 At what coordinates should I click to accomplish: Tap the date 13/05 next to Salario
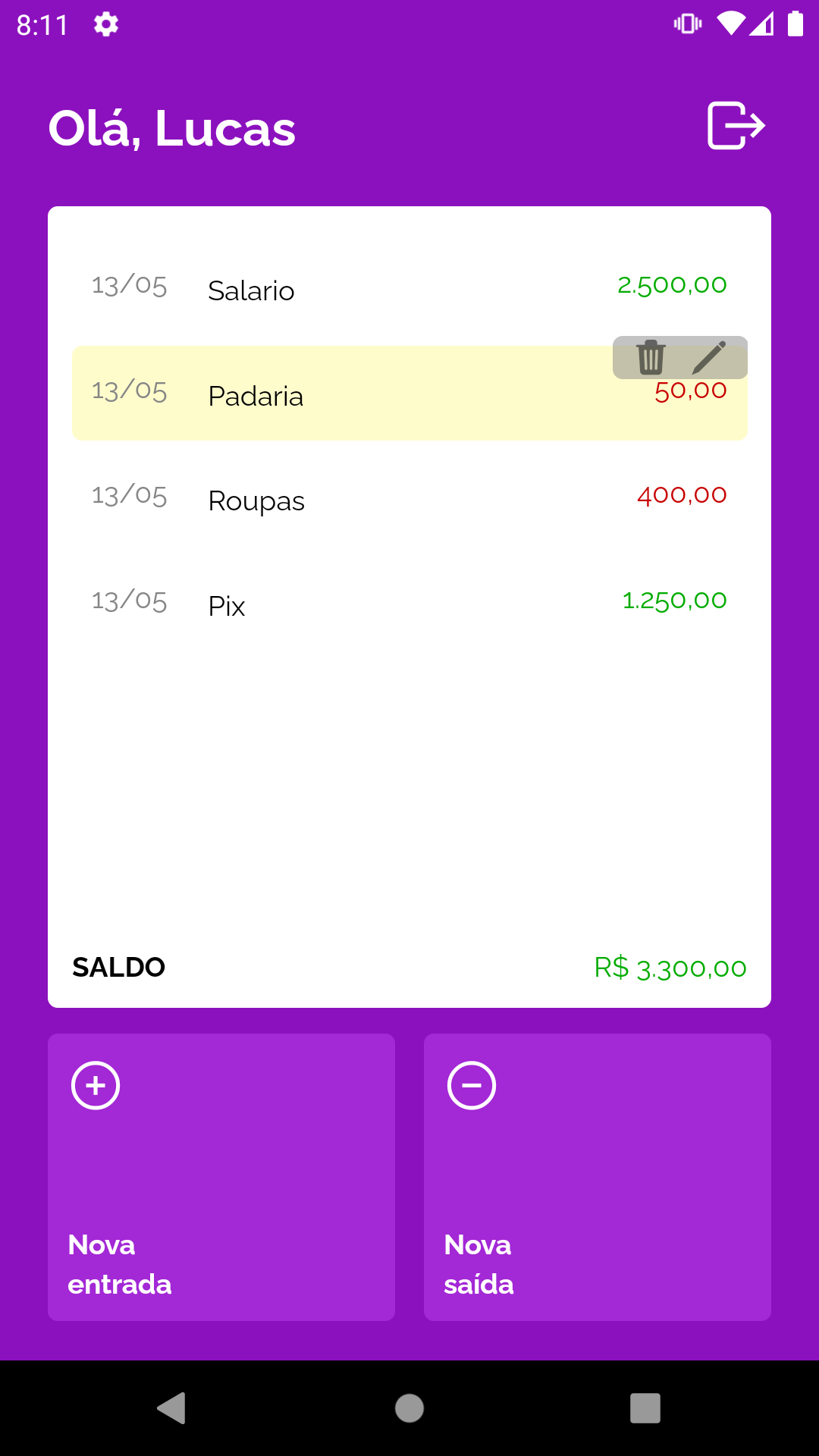[x=129, y=287]
